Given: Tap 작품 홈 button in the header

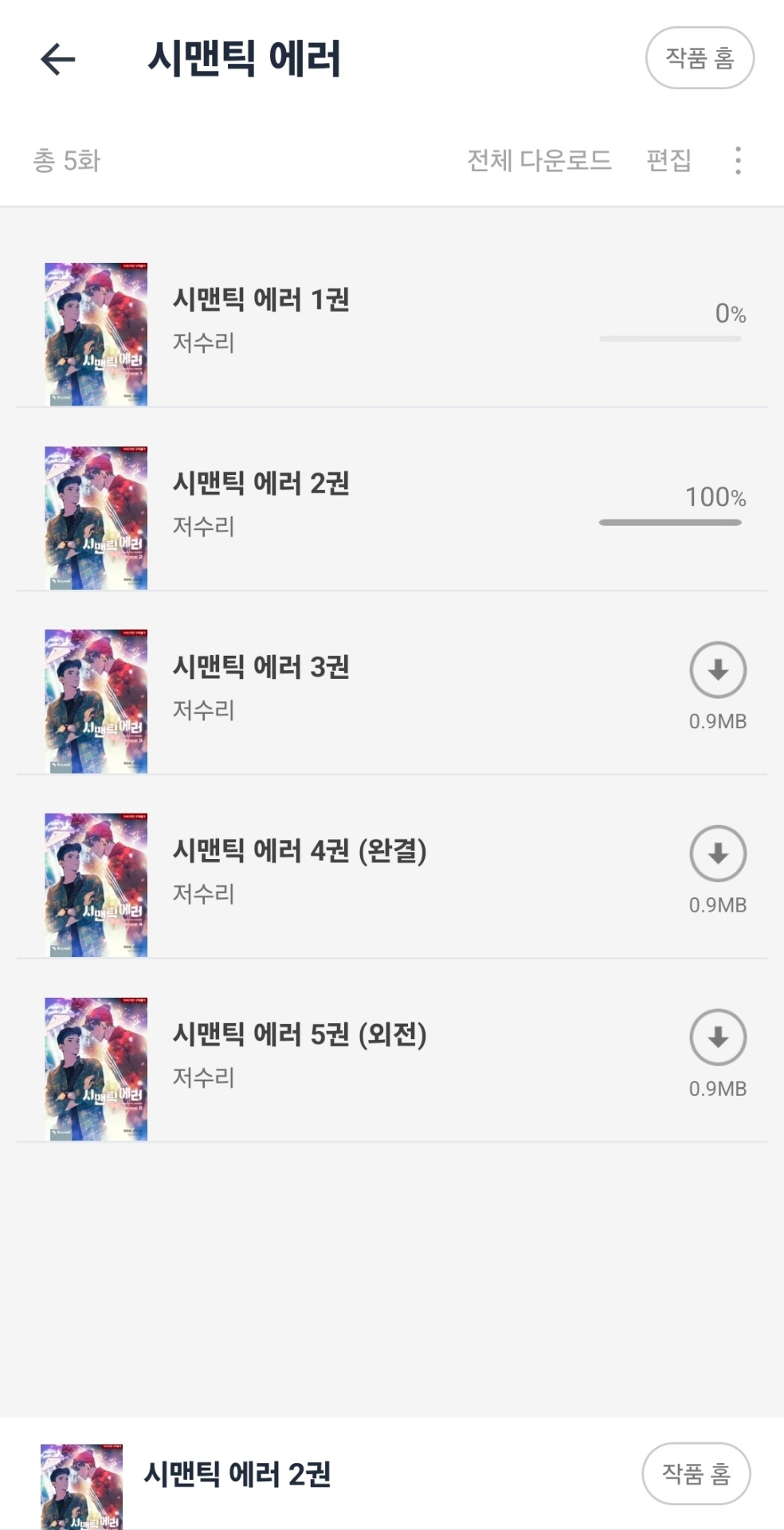Looking at the screenshot, I should coord(700,58).
